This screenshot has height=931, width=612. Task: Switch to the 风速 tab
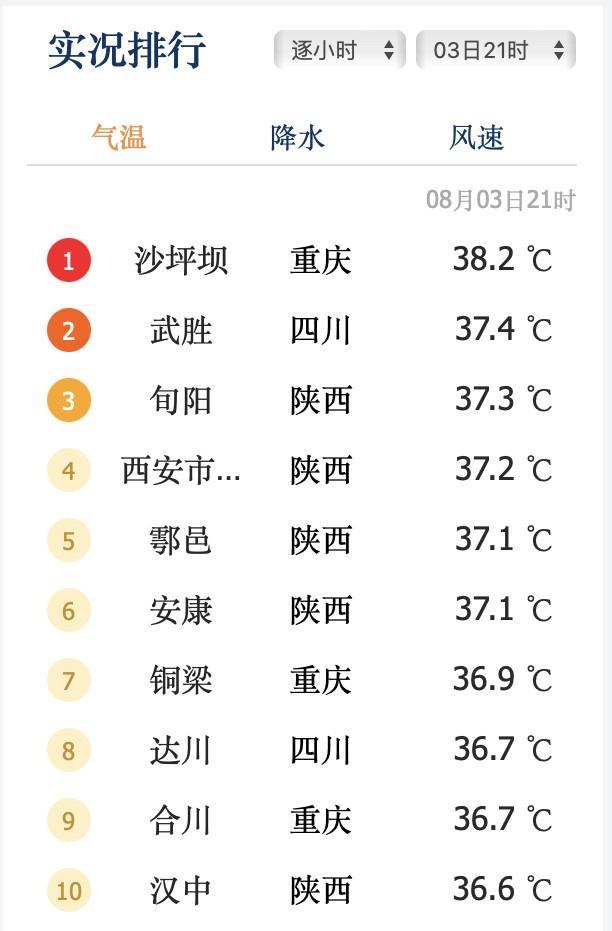pos(477,138)
